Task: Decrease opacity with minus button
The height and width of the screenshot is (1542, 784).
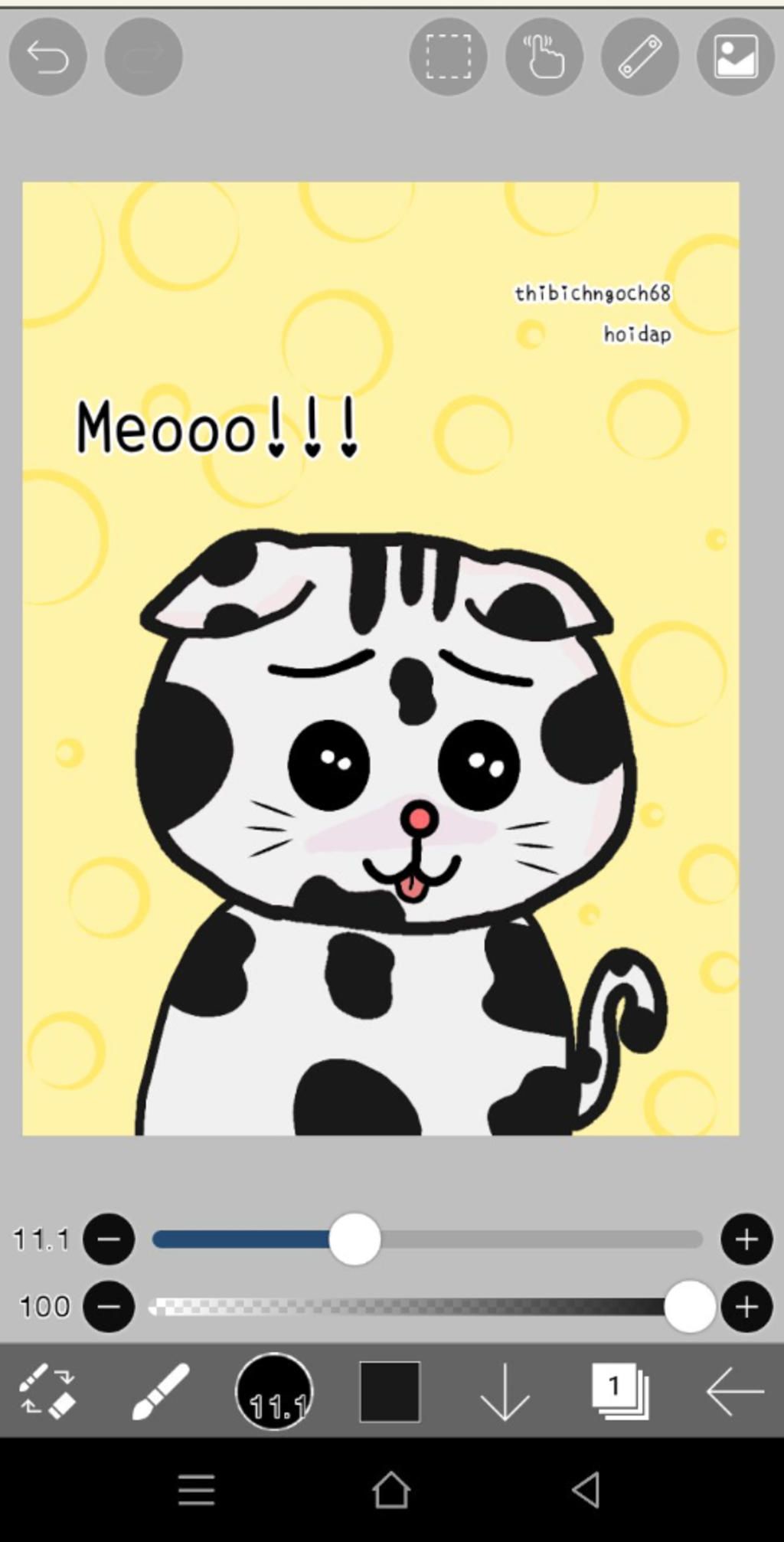Action: tap(109, 1306)
